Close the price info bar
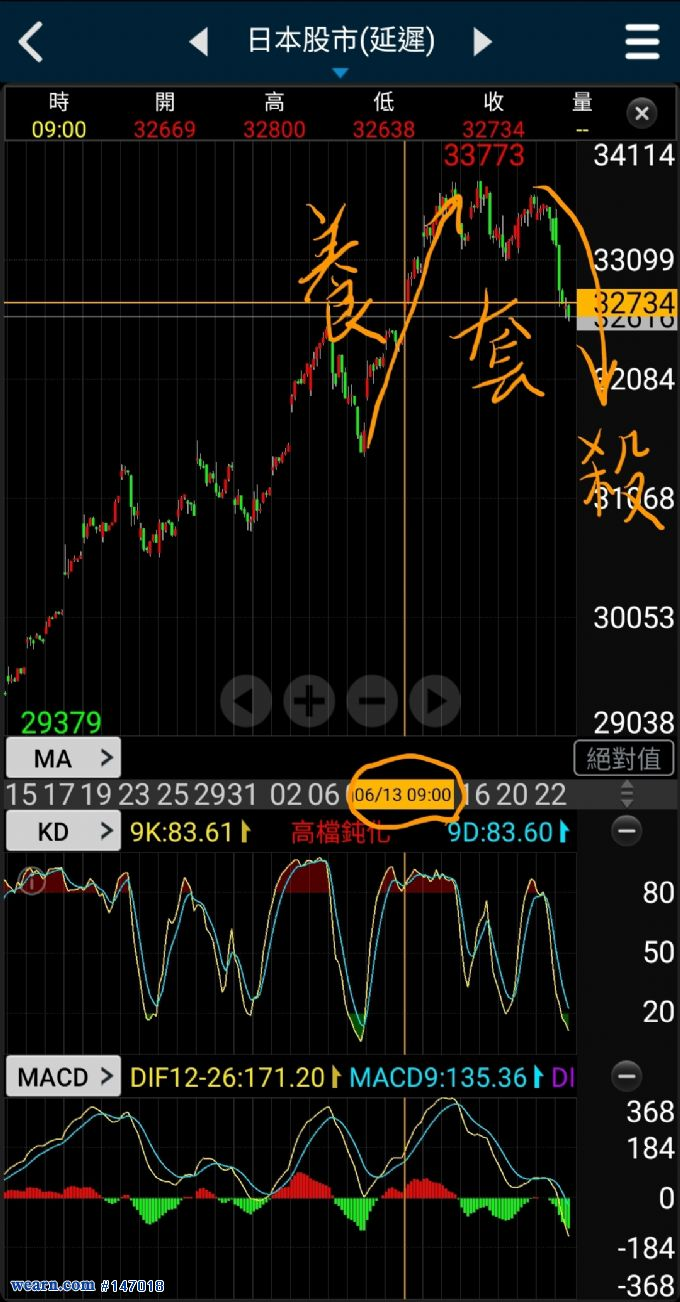Screen dimensions: 680x1302 pyautogui.click(x=642, y=113)
